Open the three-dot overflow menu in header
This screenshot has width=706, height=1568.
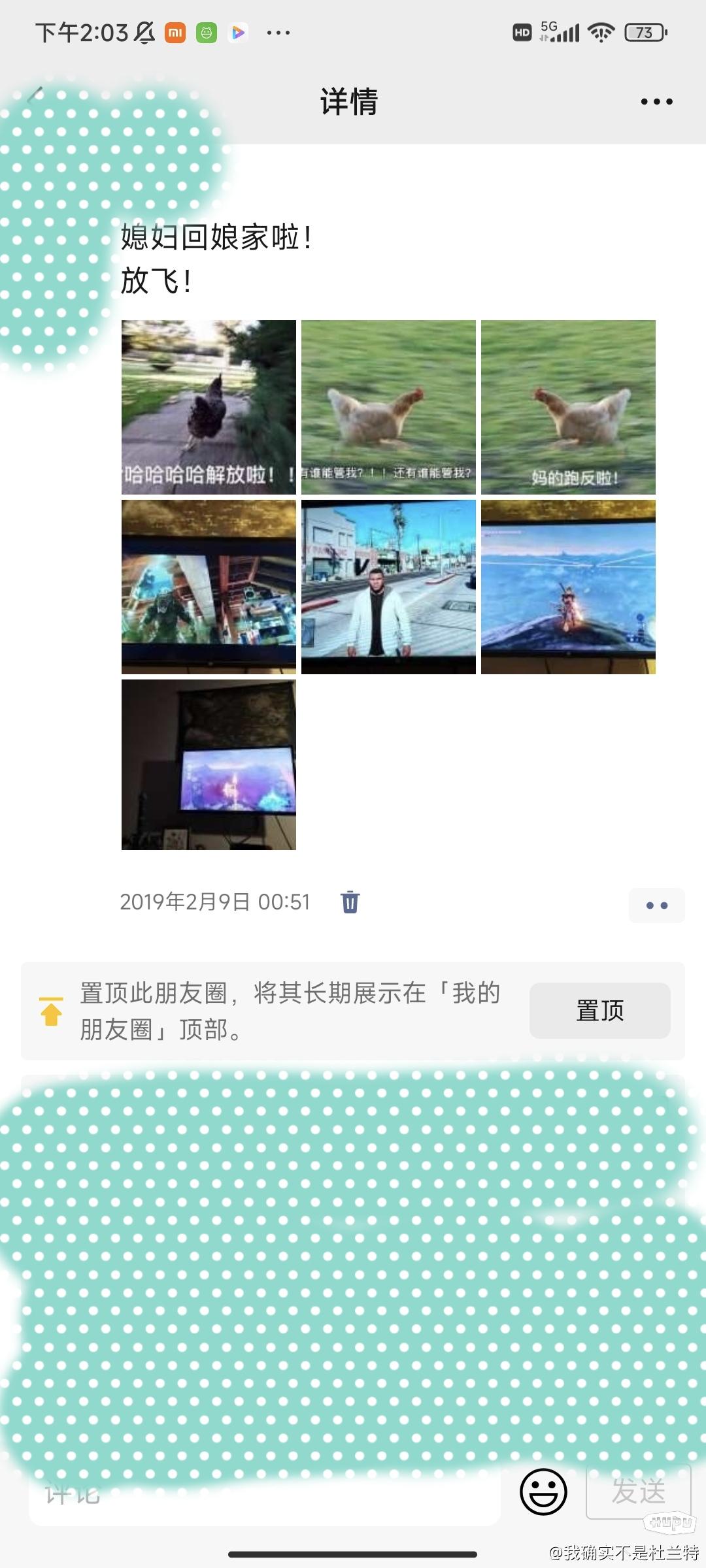coord(656,101)
